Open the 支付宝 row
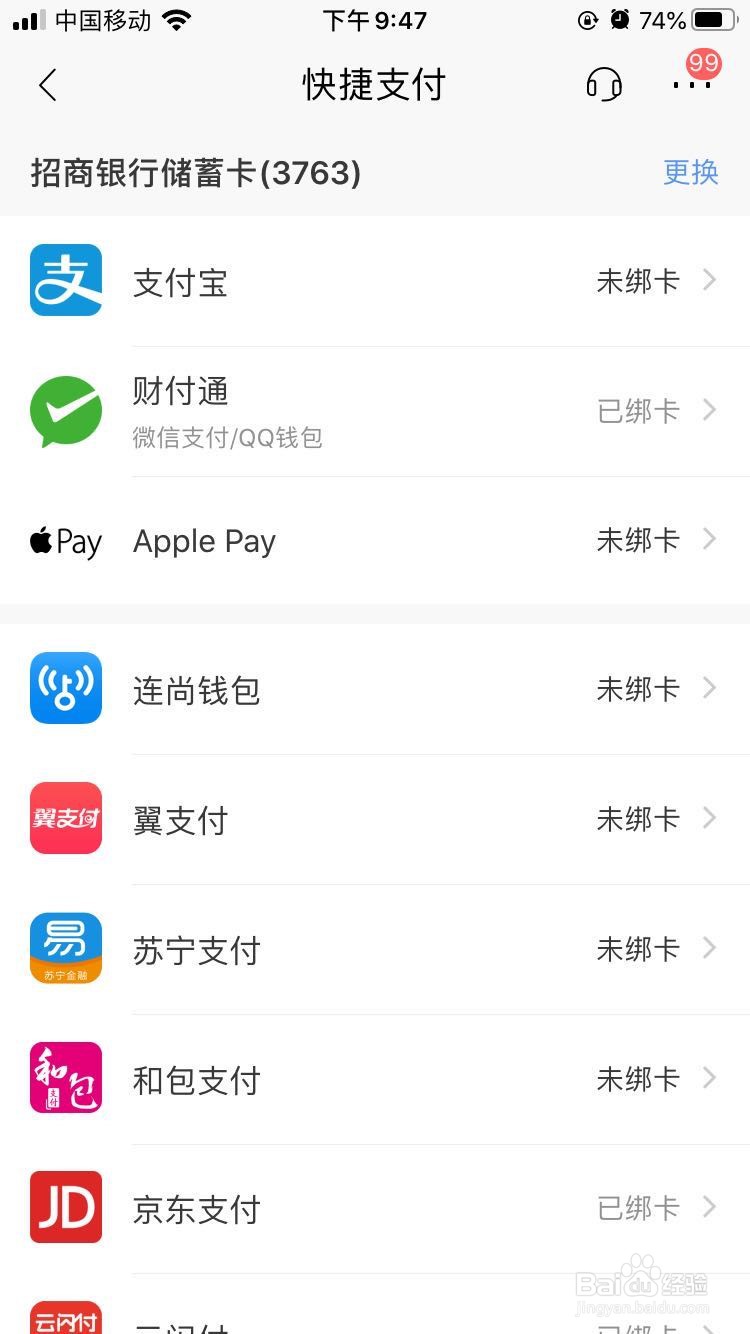 click(x=375, y=282)
